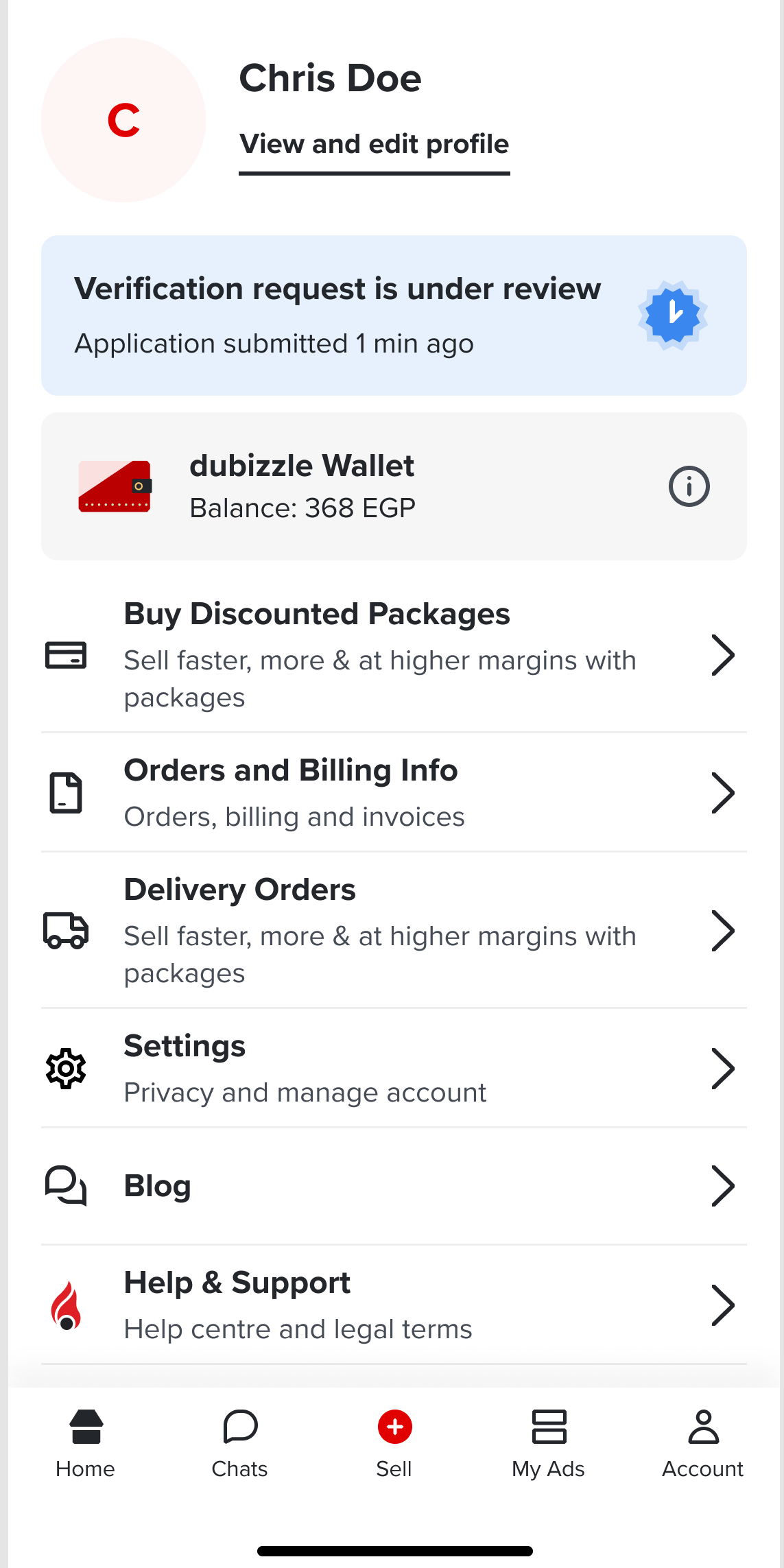Open View and edit profile
Image resolution: width=784 pixels, height=1568 pixels.
(x=374, y=144)
